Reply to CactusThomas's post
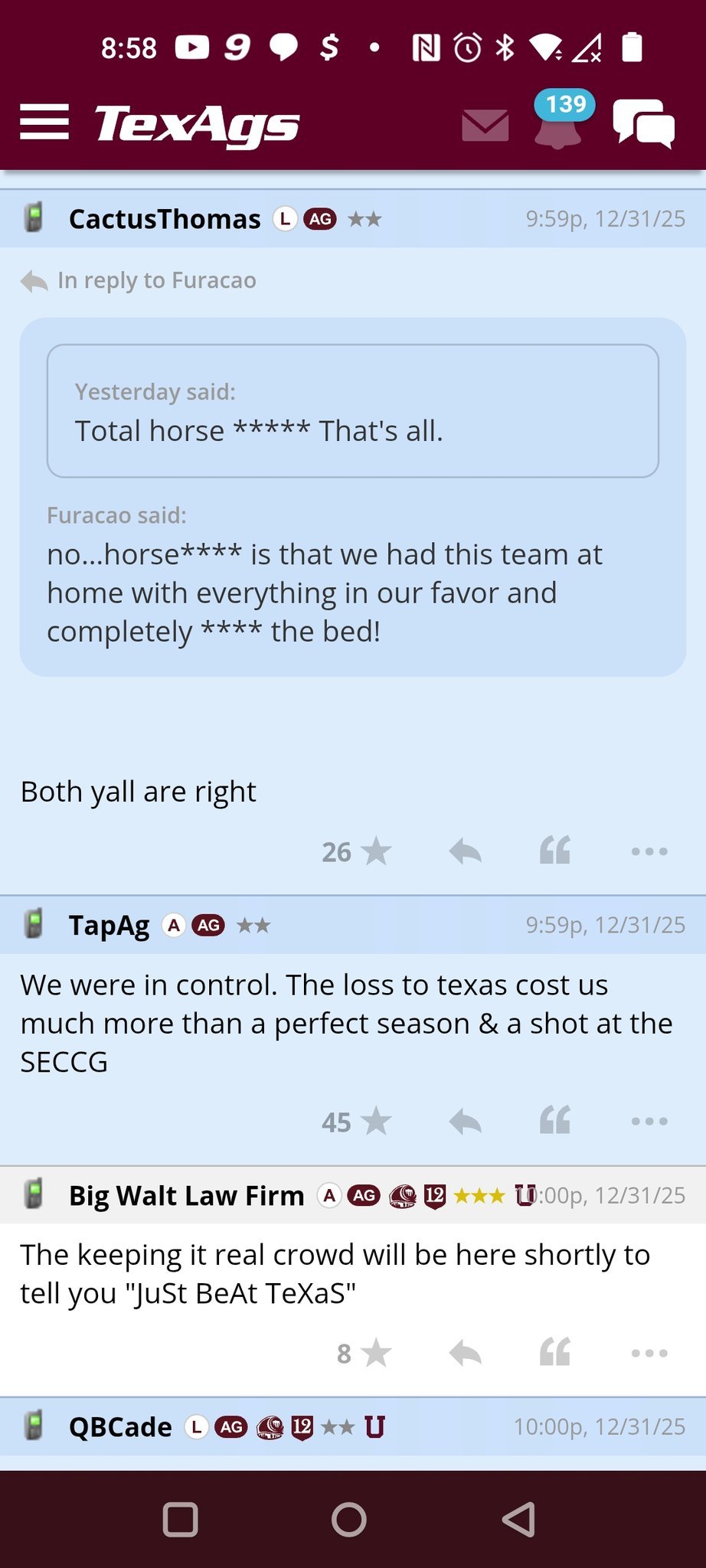This screenshot has height=1568, width=706. (x=466, y=851)
